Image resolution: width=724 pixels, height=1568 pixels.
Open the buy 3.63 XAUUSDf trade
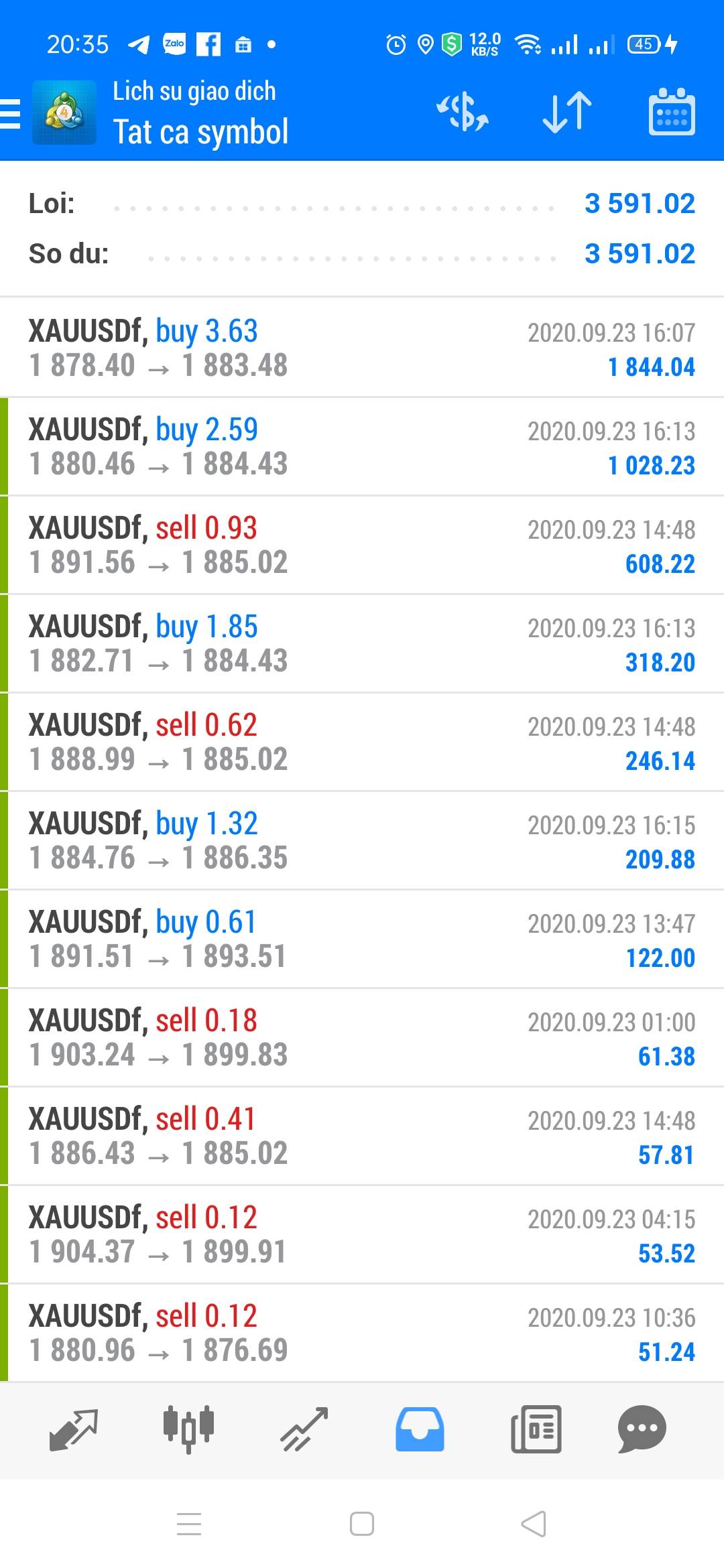click(x=362, y=348)
